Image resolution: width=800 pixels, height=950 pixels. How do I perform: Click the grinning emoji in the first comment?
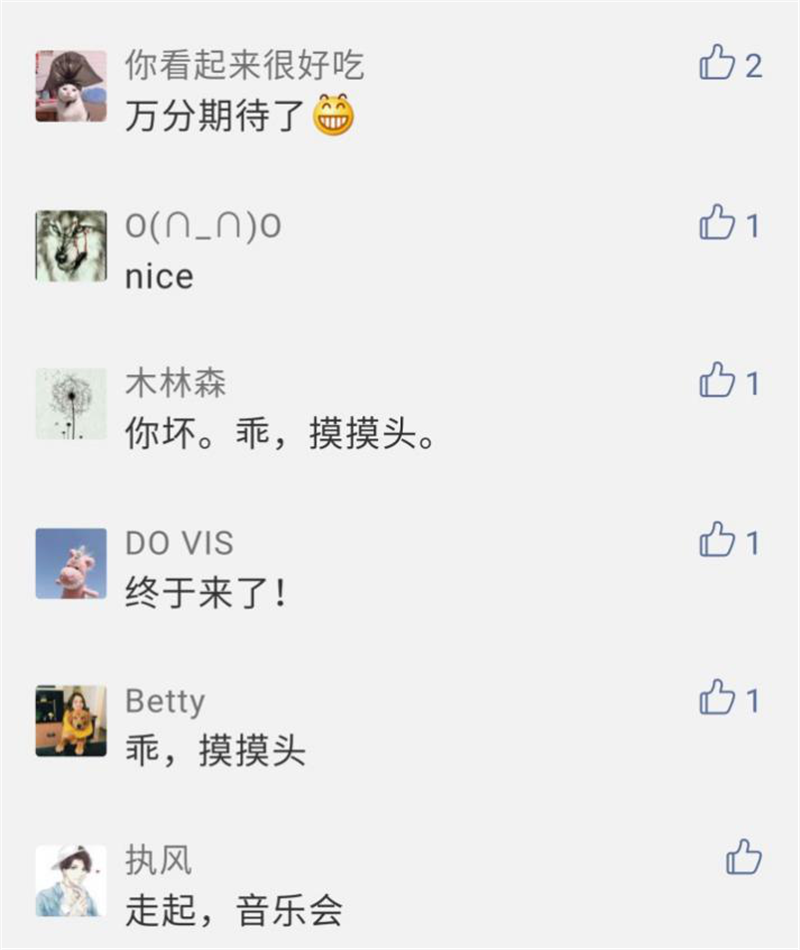pos(334,115)
